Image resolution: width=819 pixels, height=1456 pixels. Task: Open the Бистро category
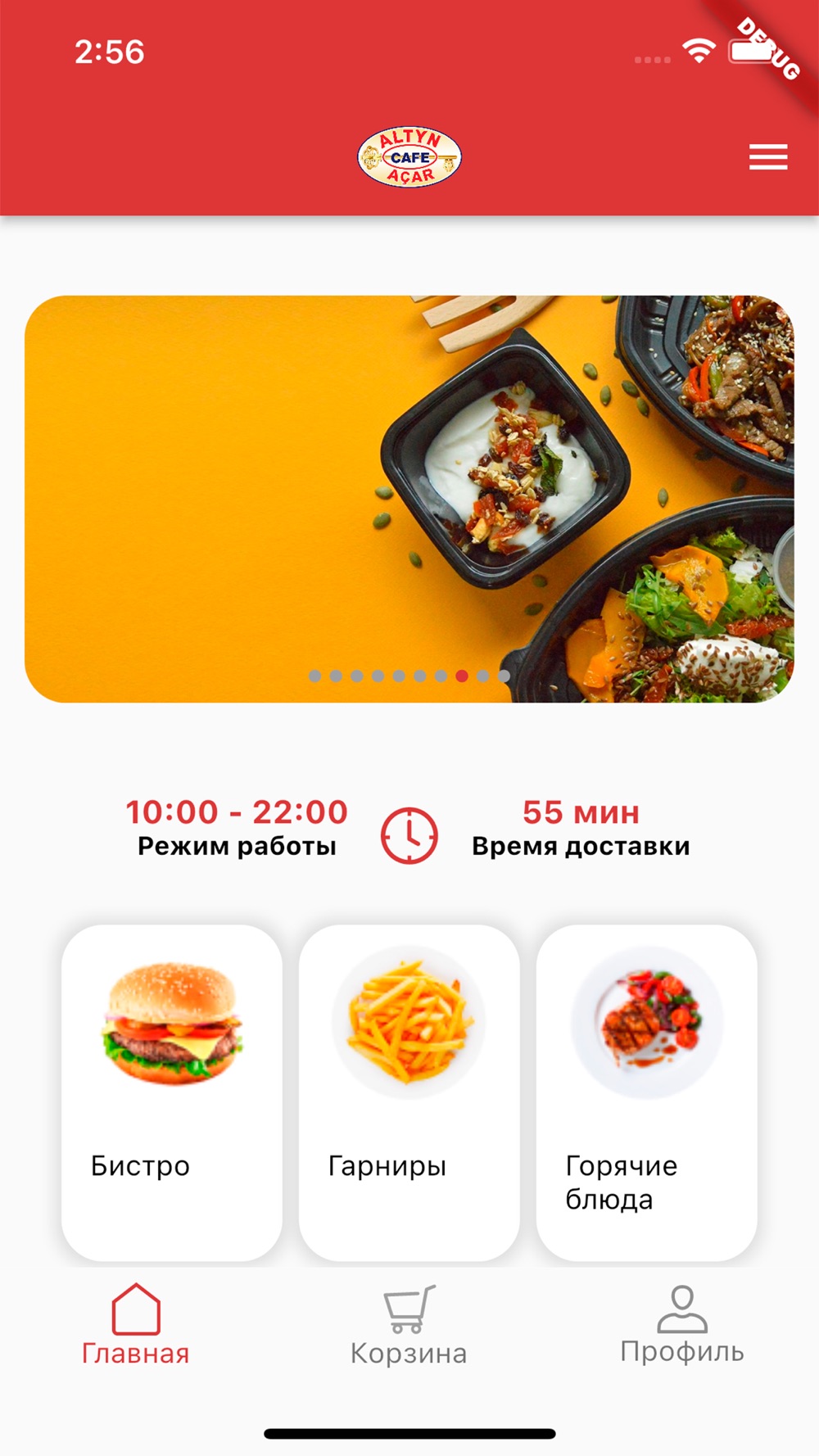172,1092
